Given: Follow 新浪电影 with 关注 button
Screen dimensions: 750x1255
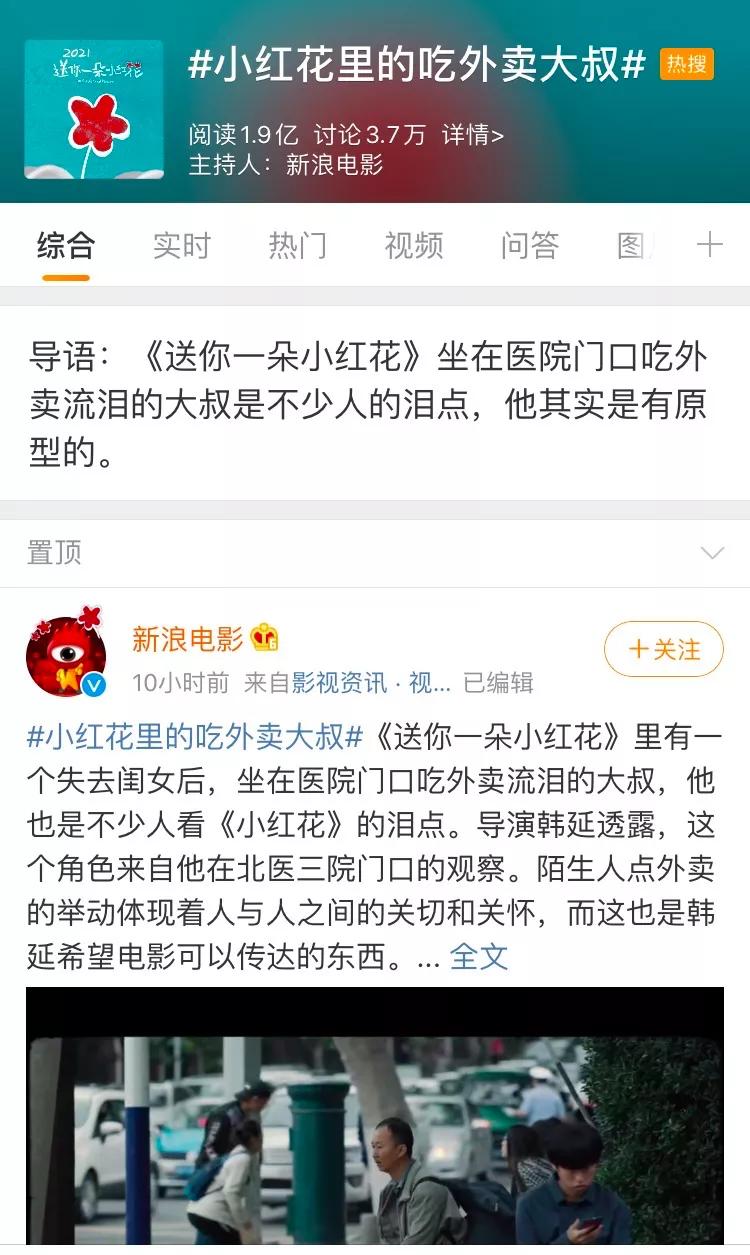Looking at the screenshot, I should (664, 649).
